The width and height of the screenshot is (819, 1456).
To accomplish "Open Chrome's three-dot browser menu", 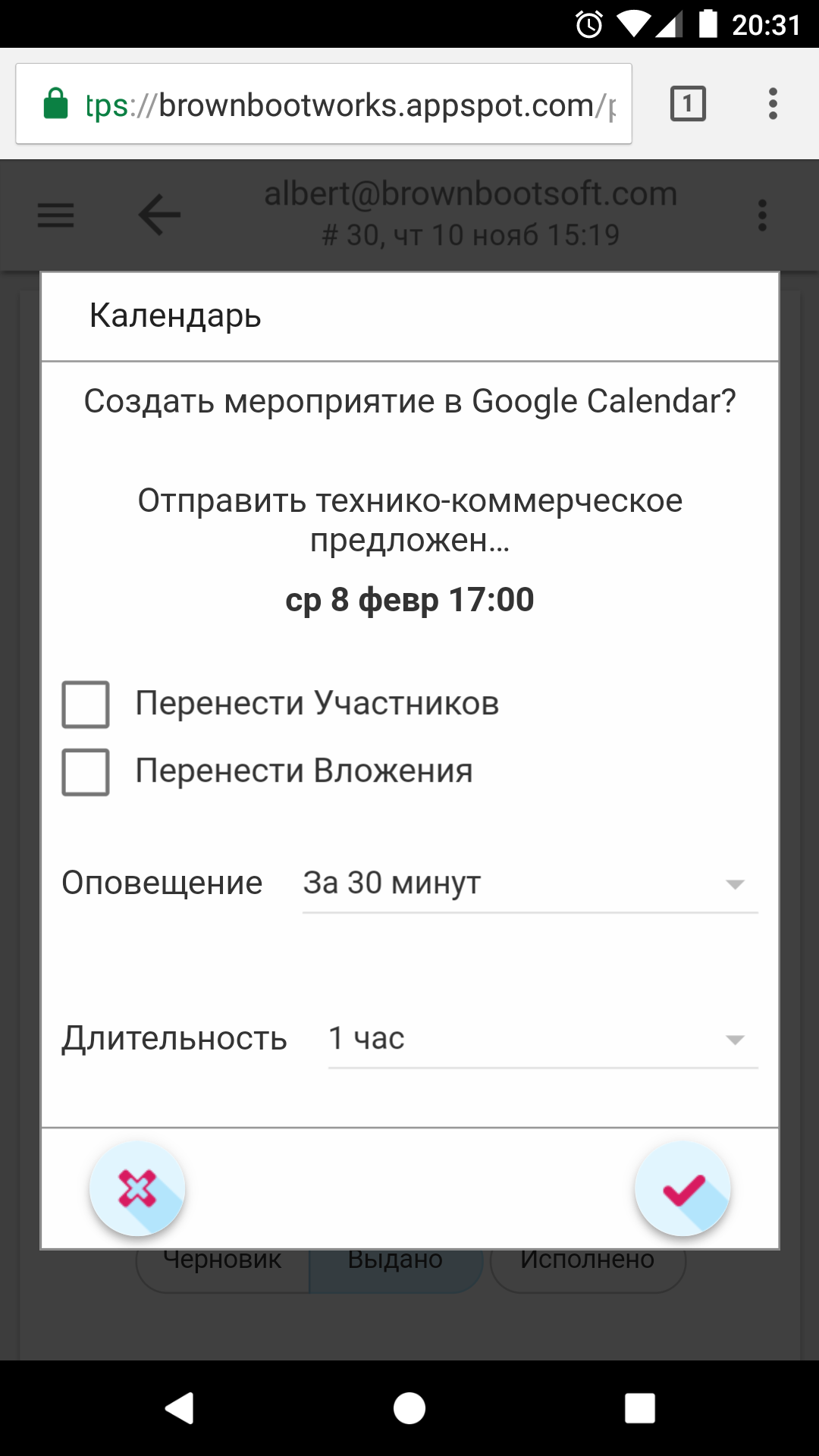I will [772, 104].
